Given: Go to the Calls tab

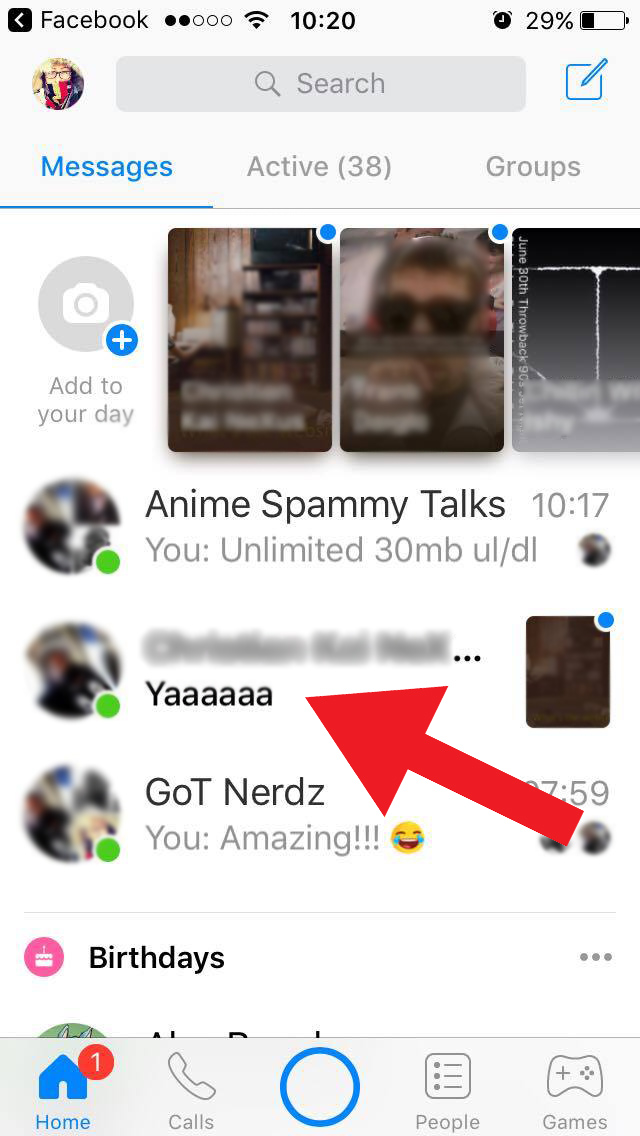Looking at the screenshot, I should point(190,1091).
